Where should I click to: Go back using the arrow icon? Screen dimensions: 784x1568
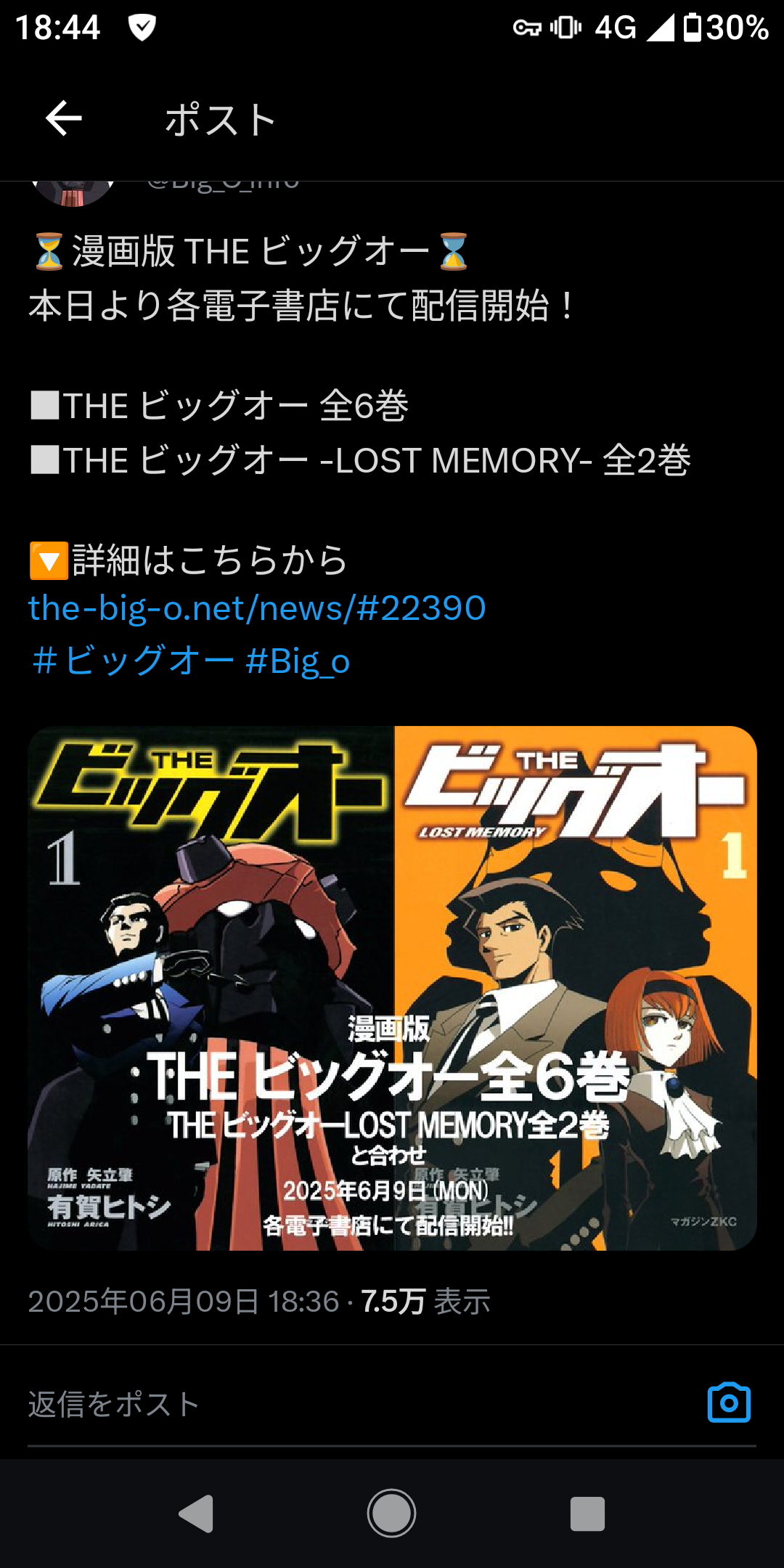pyautogui.click(x=63, y=118)
